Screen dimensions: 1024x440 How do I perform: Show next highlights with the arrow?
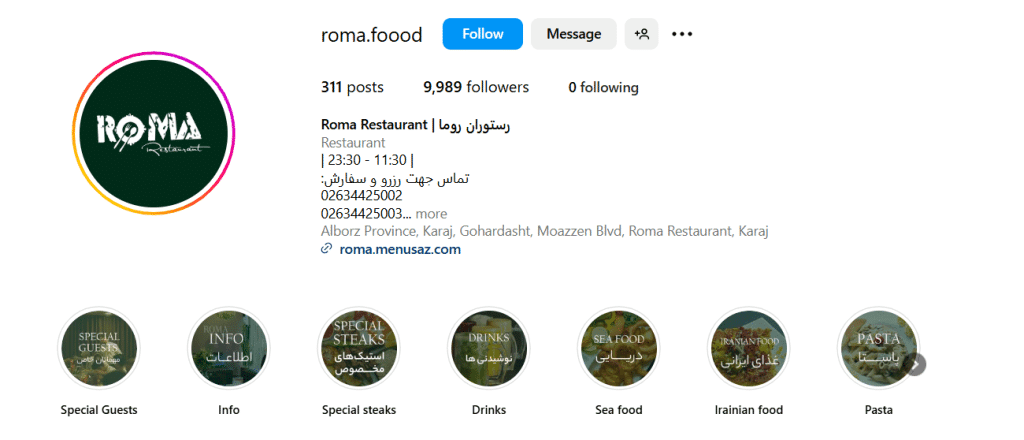(916, 364)
